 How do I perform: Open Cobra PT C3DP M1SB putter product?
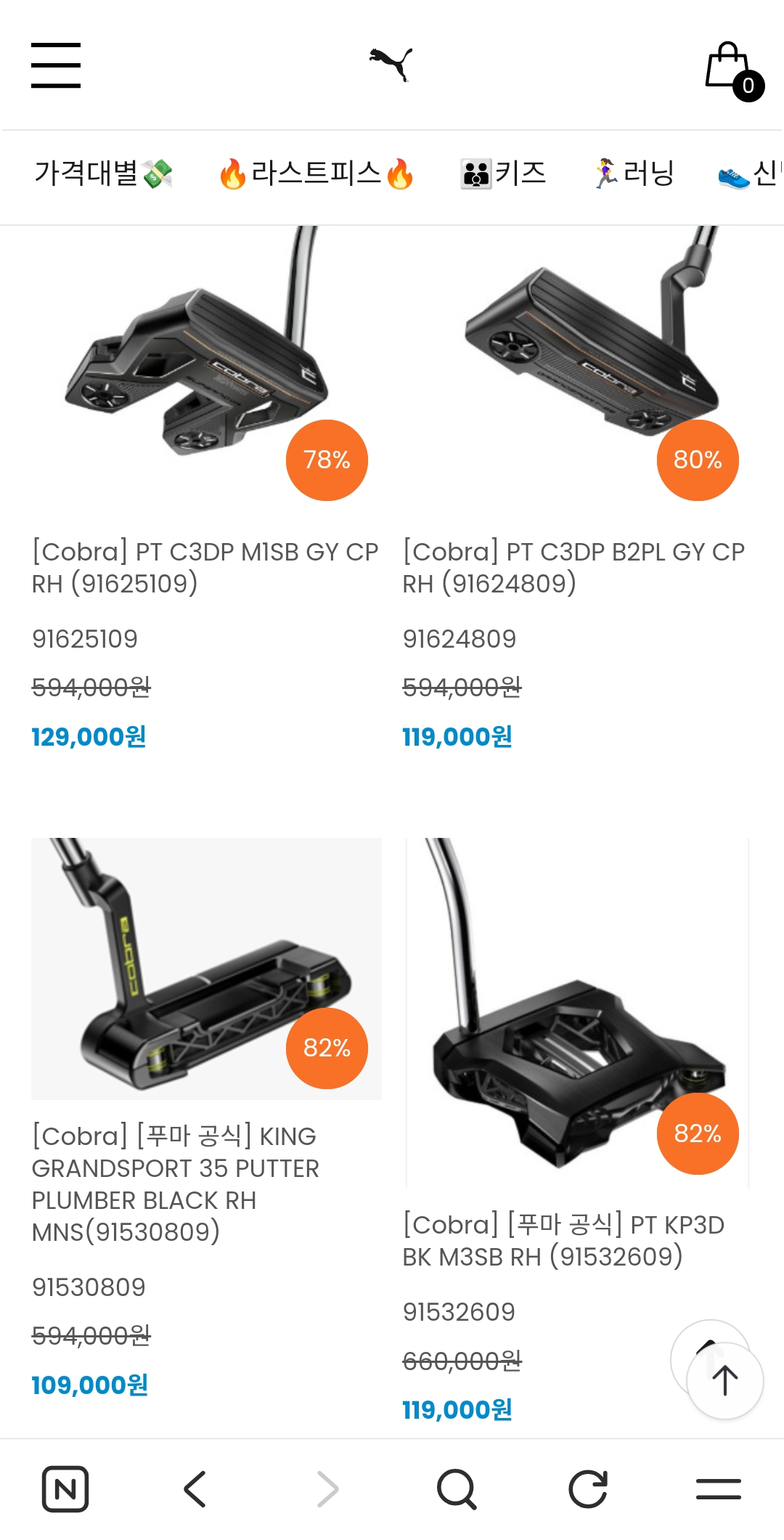[205, 567]
